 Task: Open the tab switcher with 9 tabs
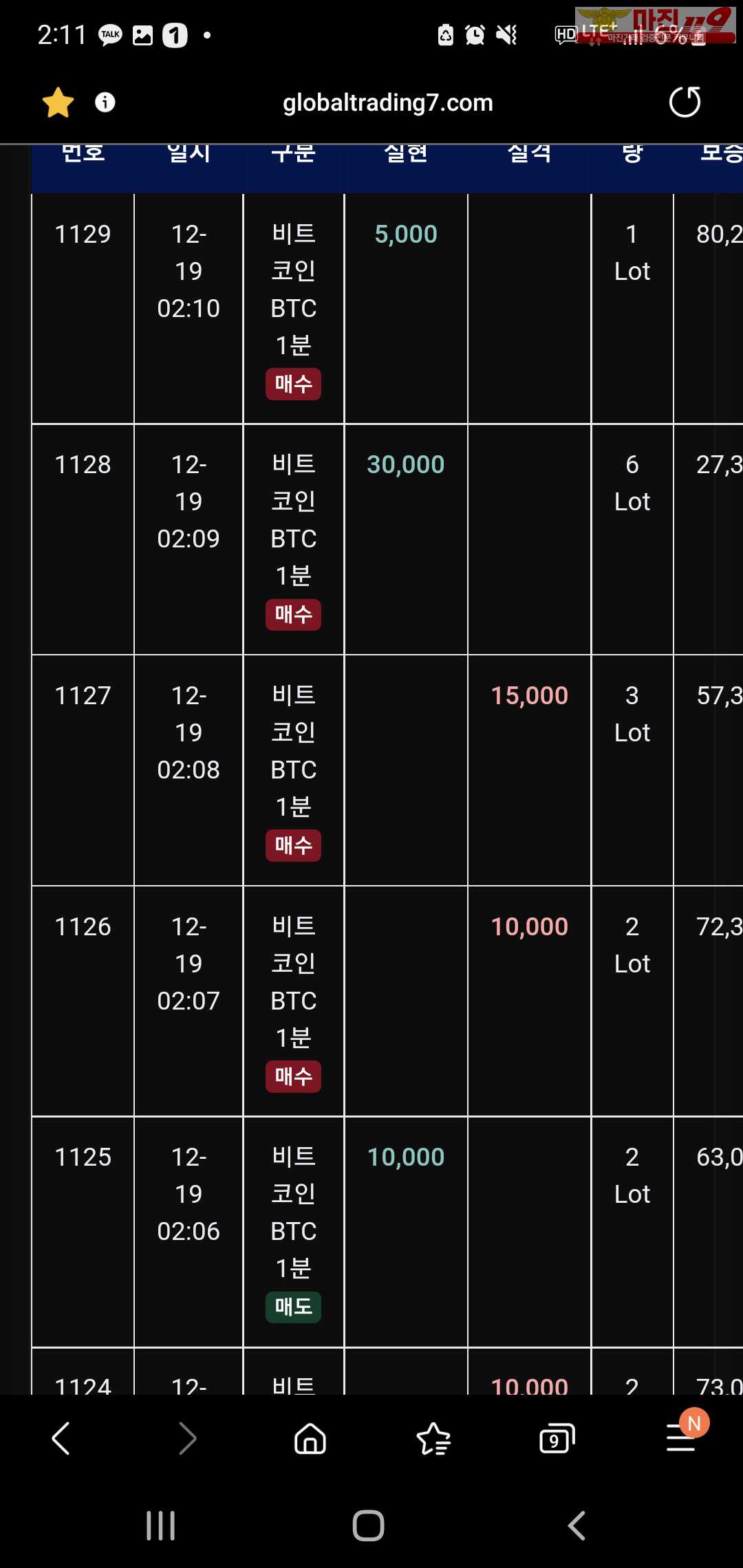click(557, 1438)
